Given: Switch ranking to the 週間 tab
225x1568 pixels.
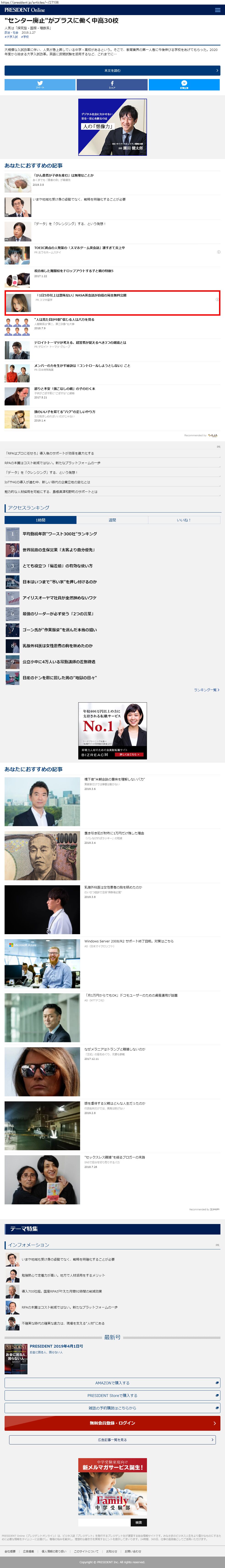Looking at the screenshot, I should click(x=112, y=520).
